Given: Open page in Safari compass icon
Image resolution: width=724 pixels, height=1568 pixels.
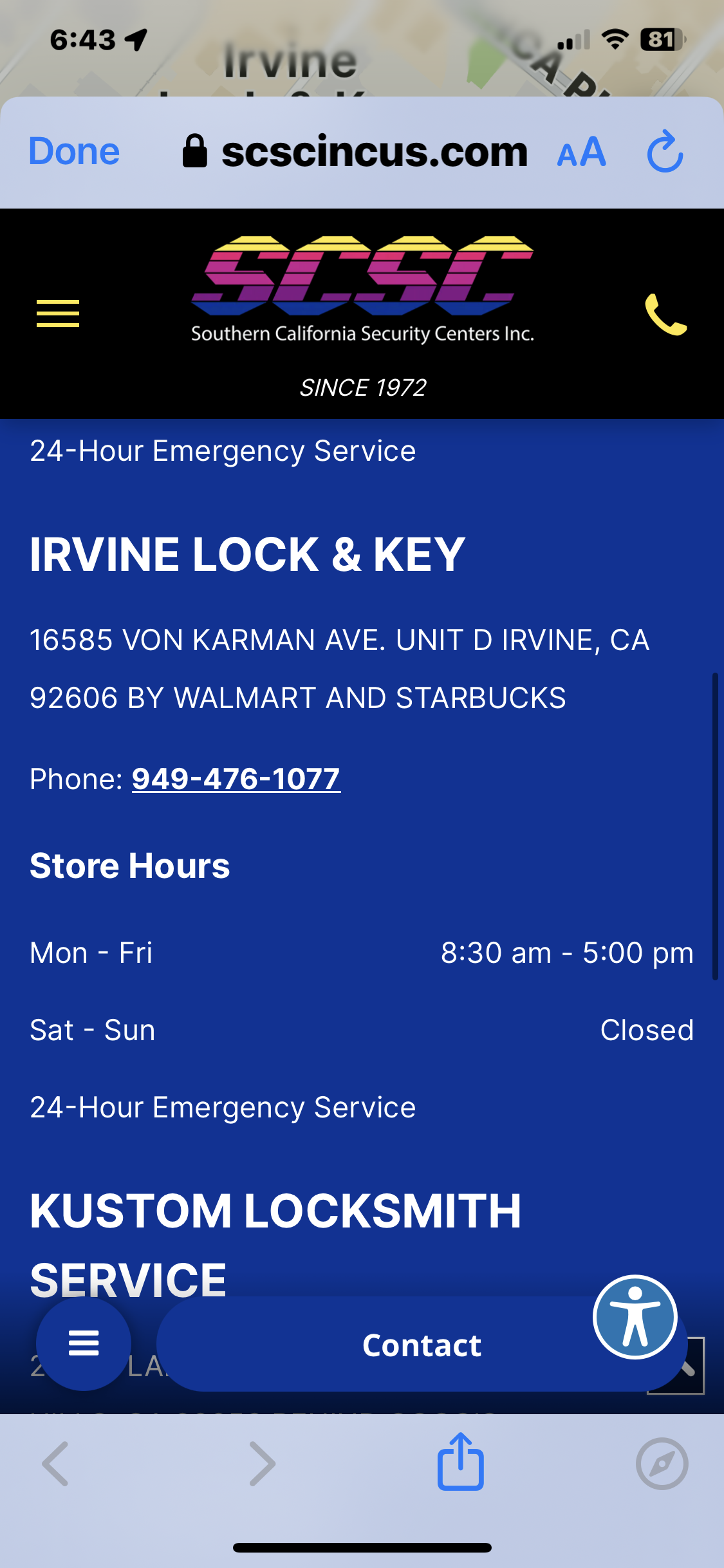Looking at the screenshot, I should [662, 1464].
